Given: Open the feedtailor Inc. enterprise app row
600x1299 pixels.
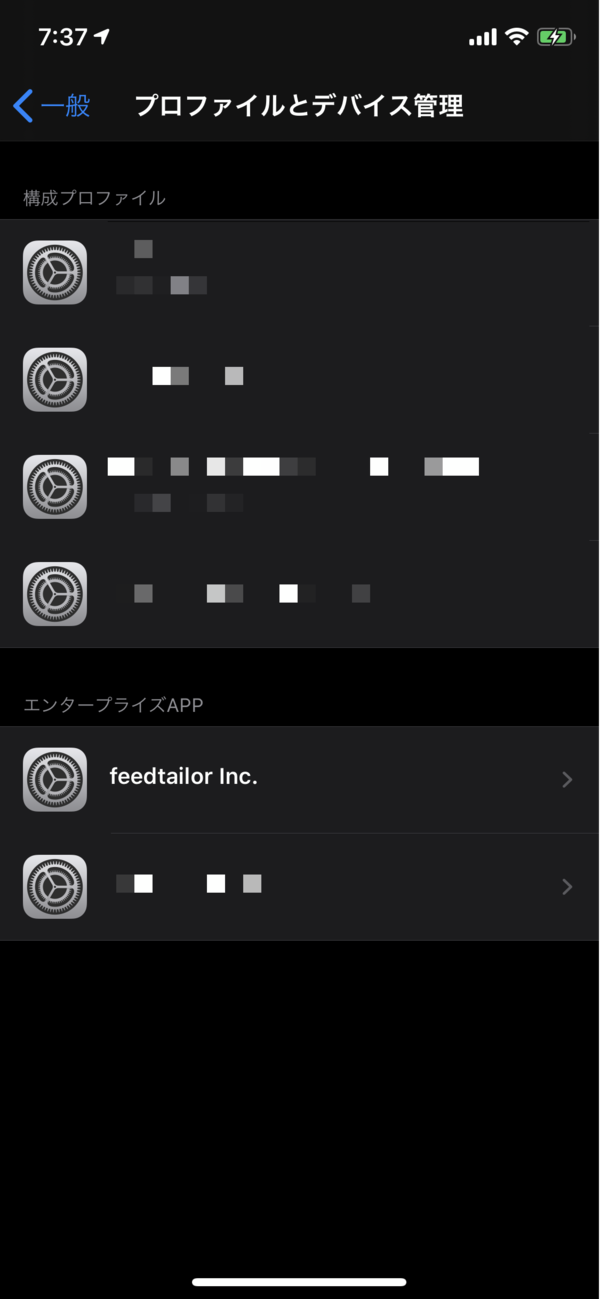Looking at the screenshot, I should (300, 779).
